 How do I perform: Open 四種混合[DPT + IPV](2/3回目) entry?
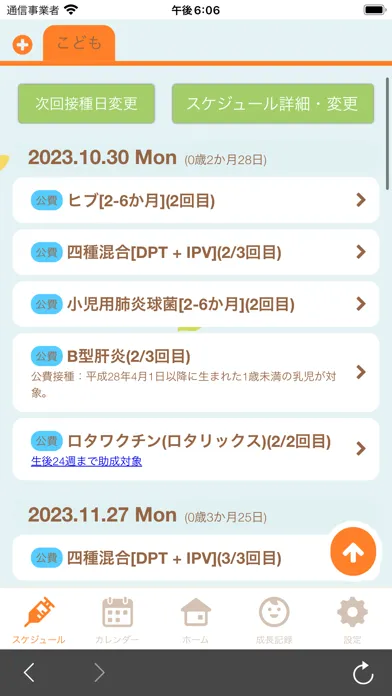coord(196,252)
